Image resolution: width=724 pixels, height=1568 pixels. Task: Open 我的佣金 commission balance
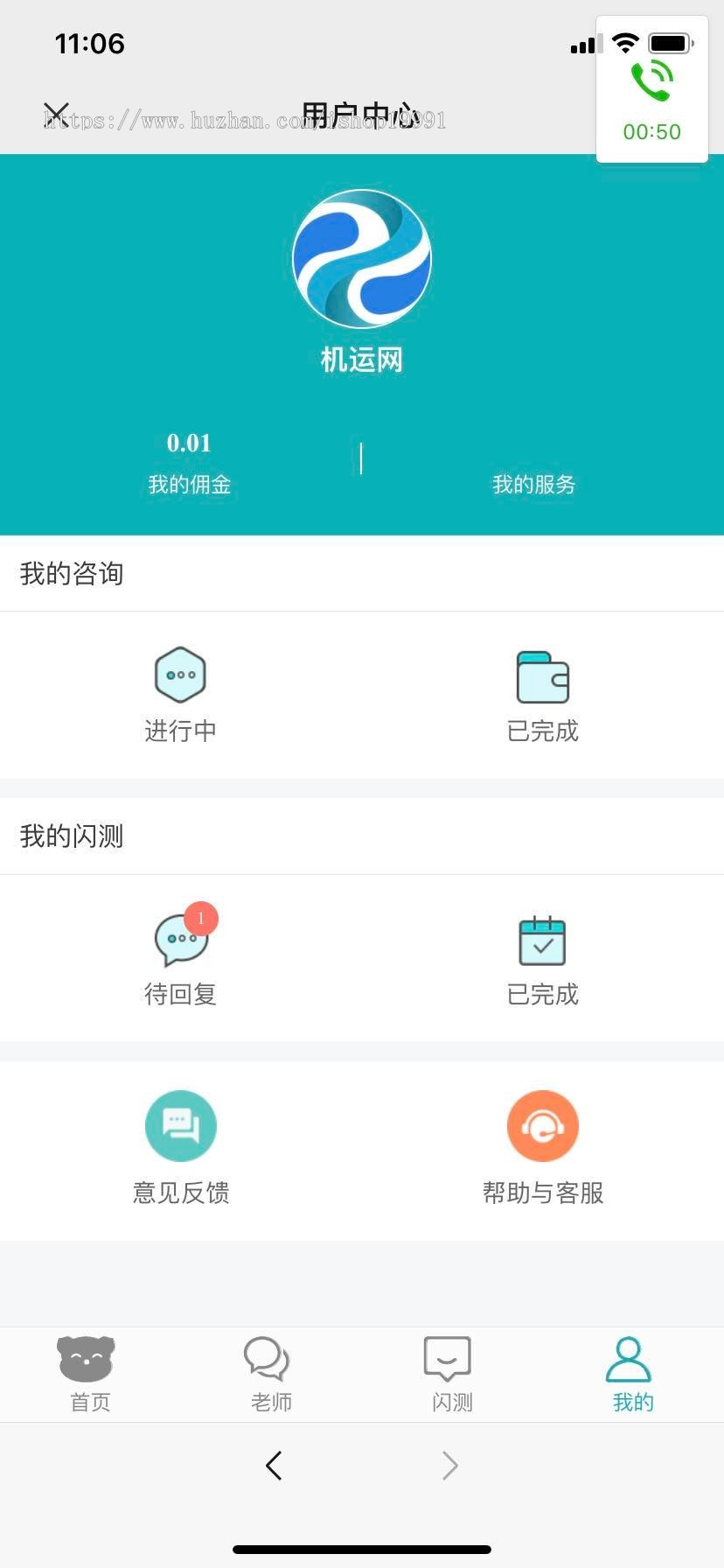coord(189,464)
